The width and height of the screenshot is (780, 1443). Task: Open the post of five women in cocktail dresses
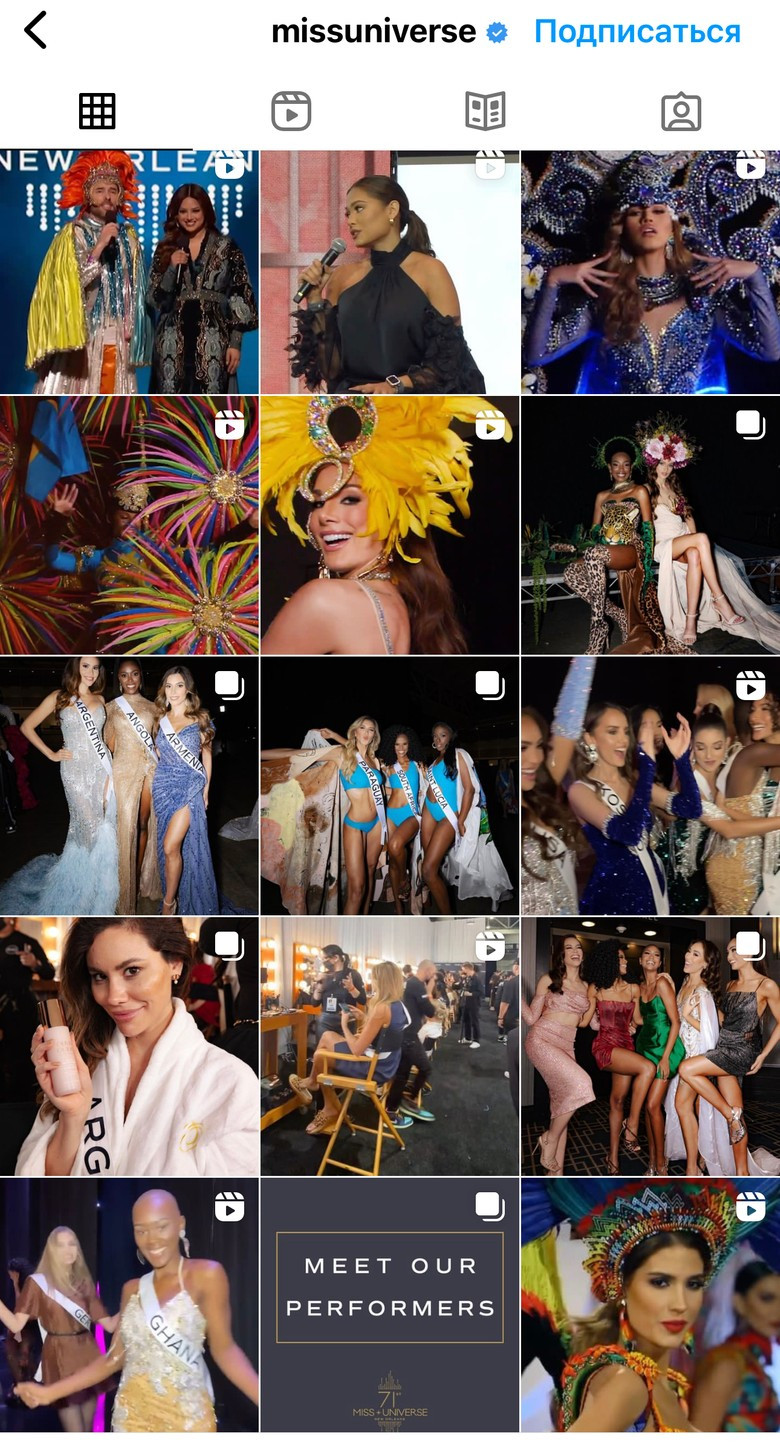650,1046
